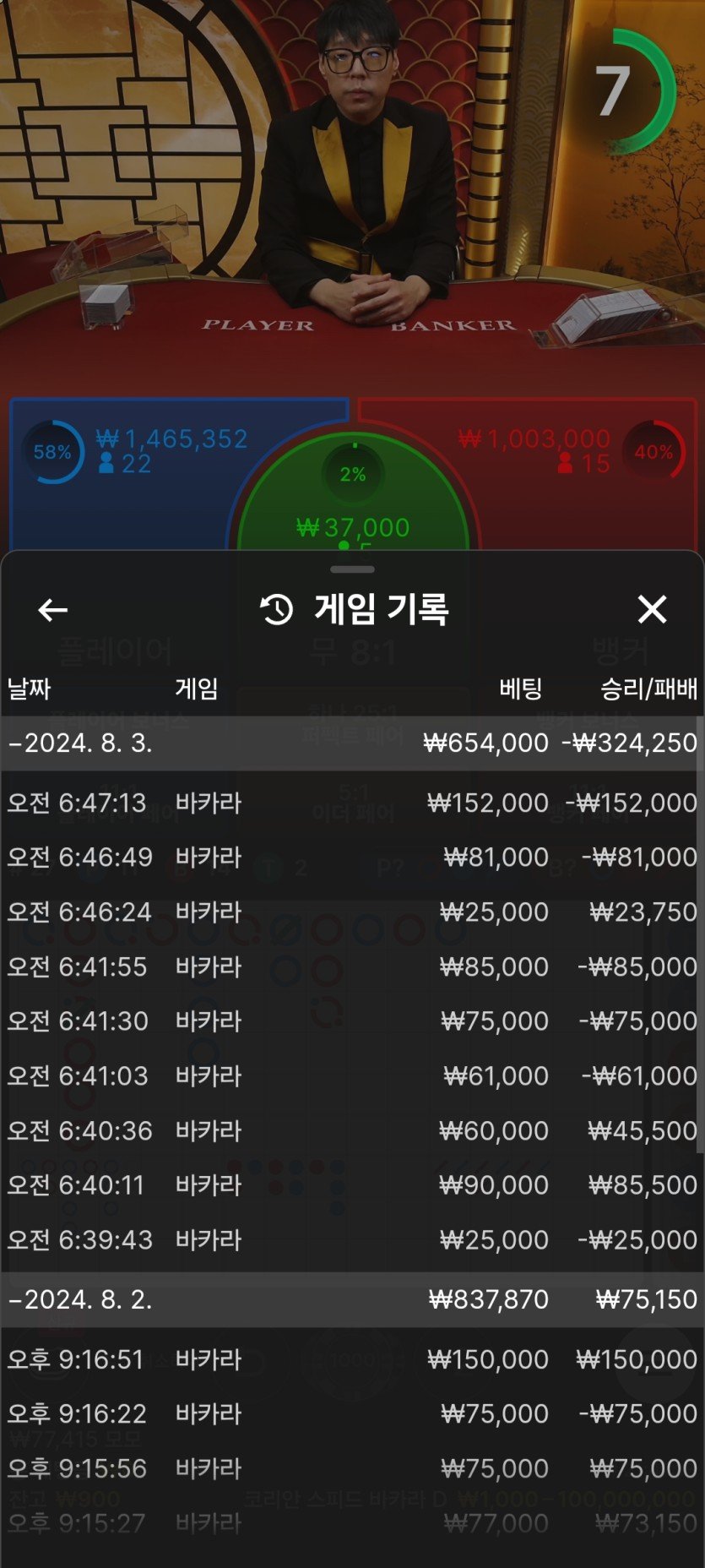The image size is (705, 1568).
Task: View details of the 오후 9:16:22 game
Action: coord(351,1413)
